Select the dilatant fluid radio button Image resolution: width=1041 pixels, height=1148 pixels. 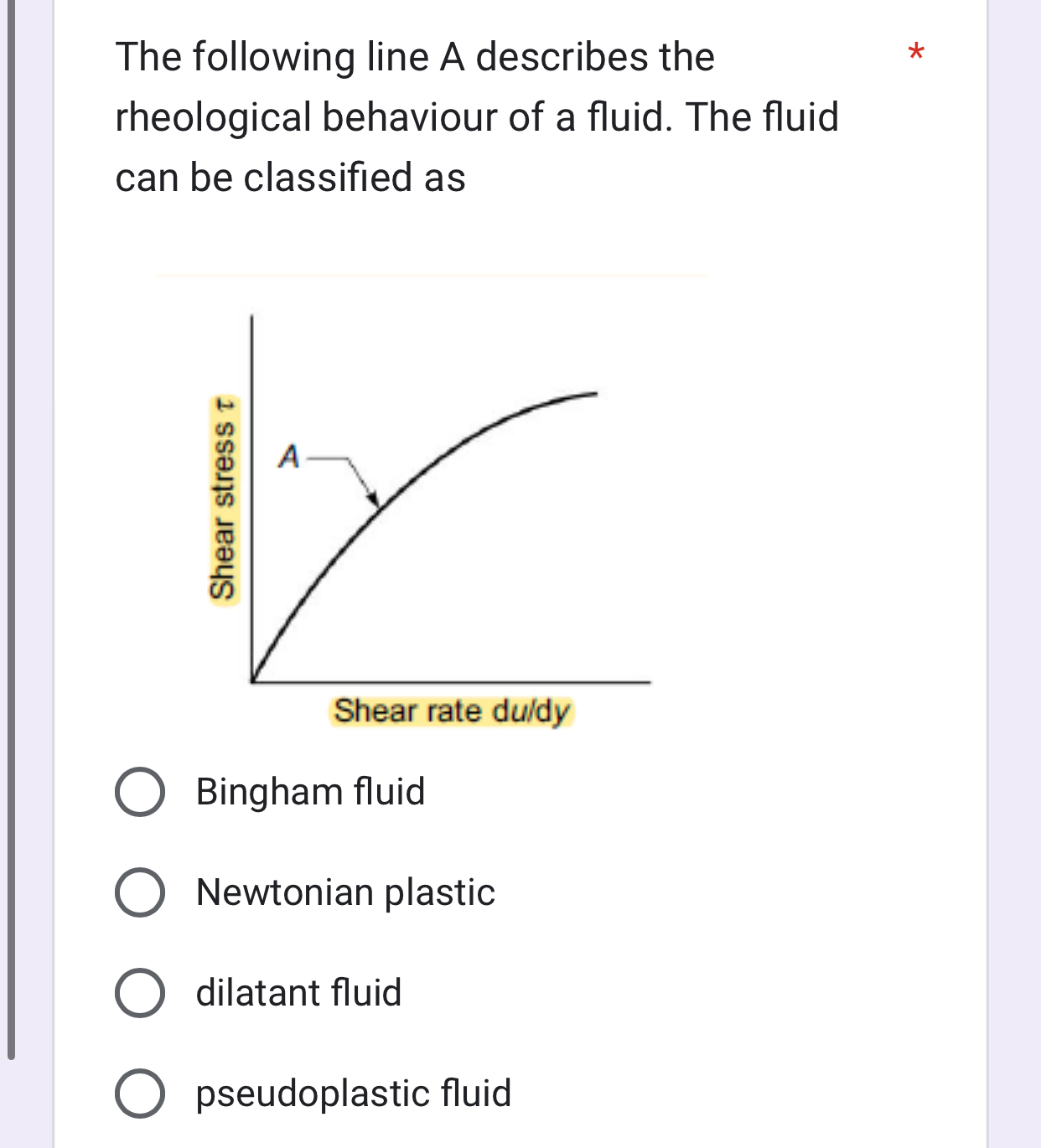pos(142,993)
